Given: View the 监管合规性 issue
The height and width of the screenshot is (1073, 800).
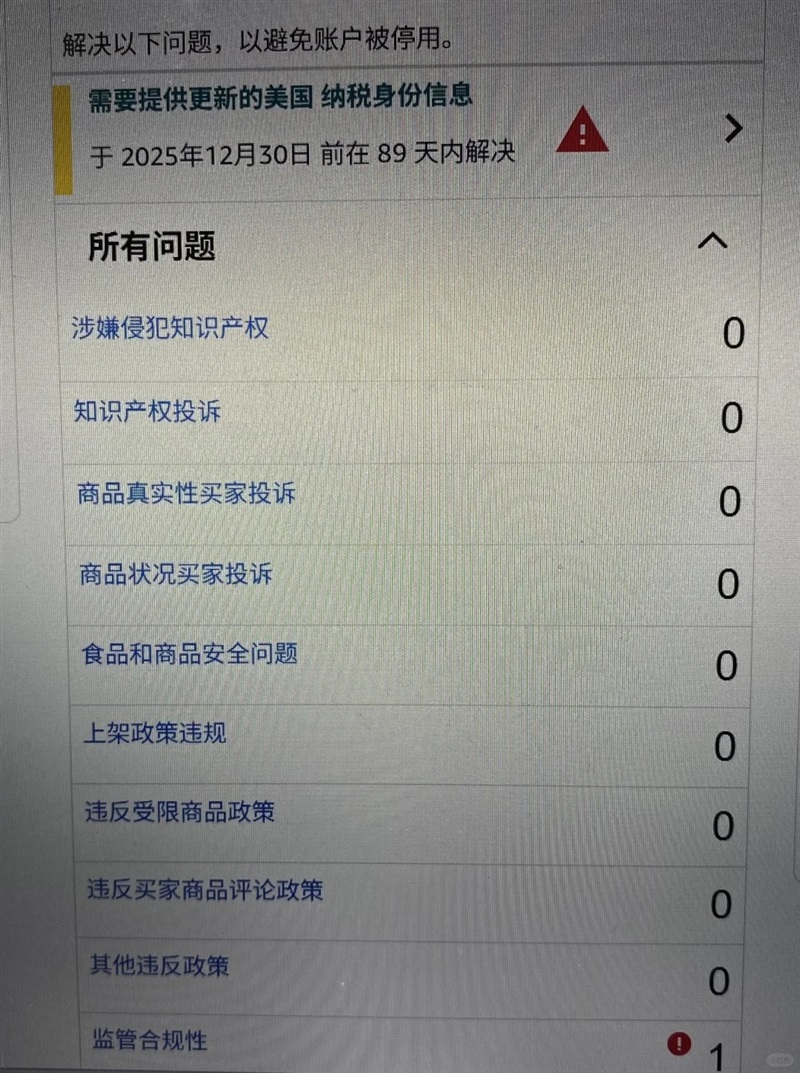Looking at the screenshot, I should click(x=147, y=1040).
